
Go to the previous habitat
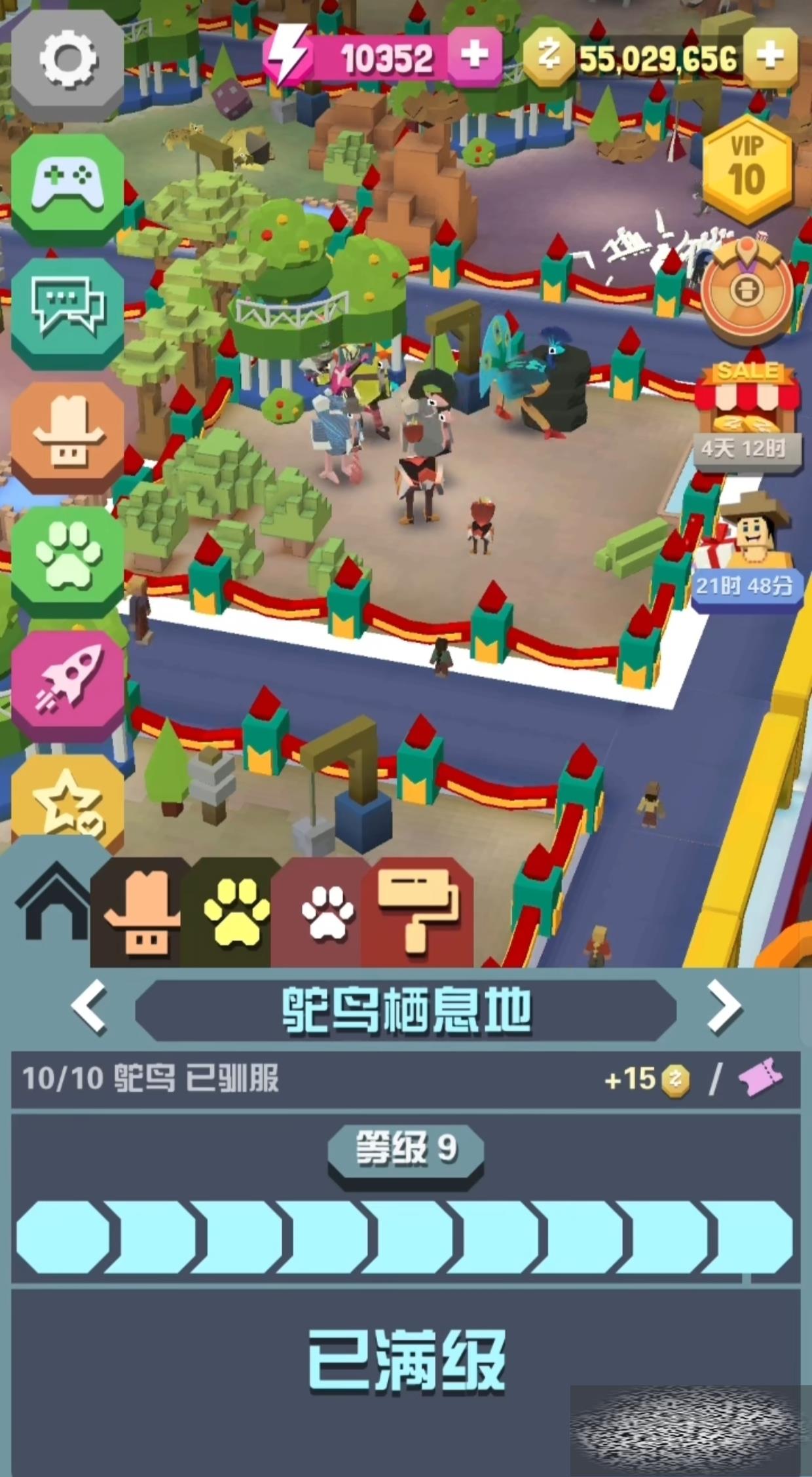[x=90, y=1007]
